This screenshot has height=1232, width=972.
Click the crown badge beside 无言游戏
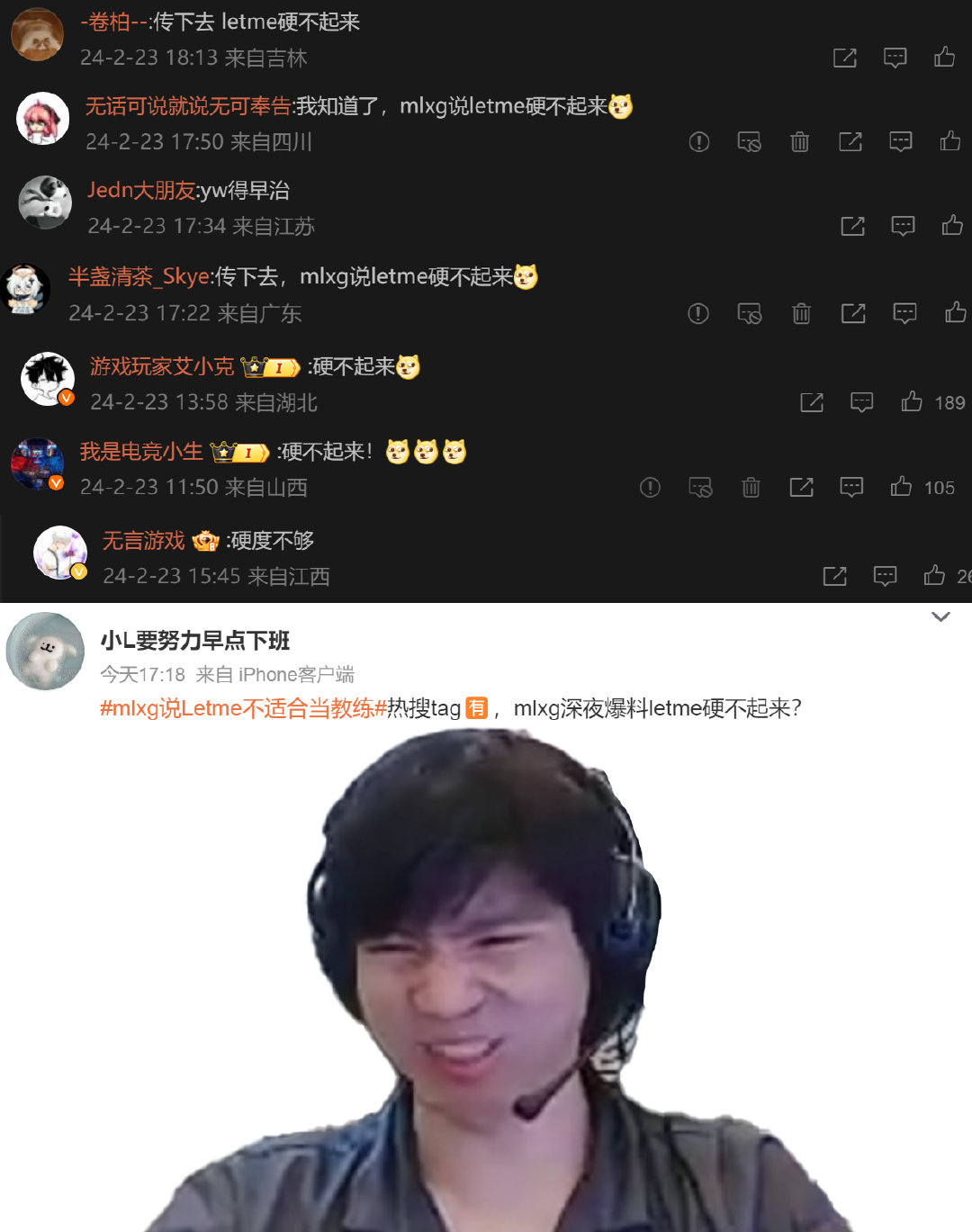(x=206, y=541)
